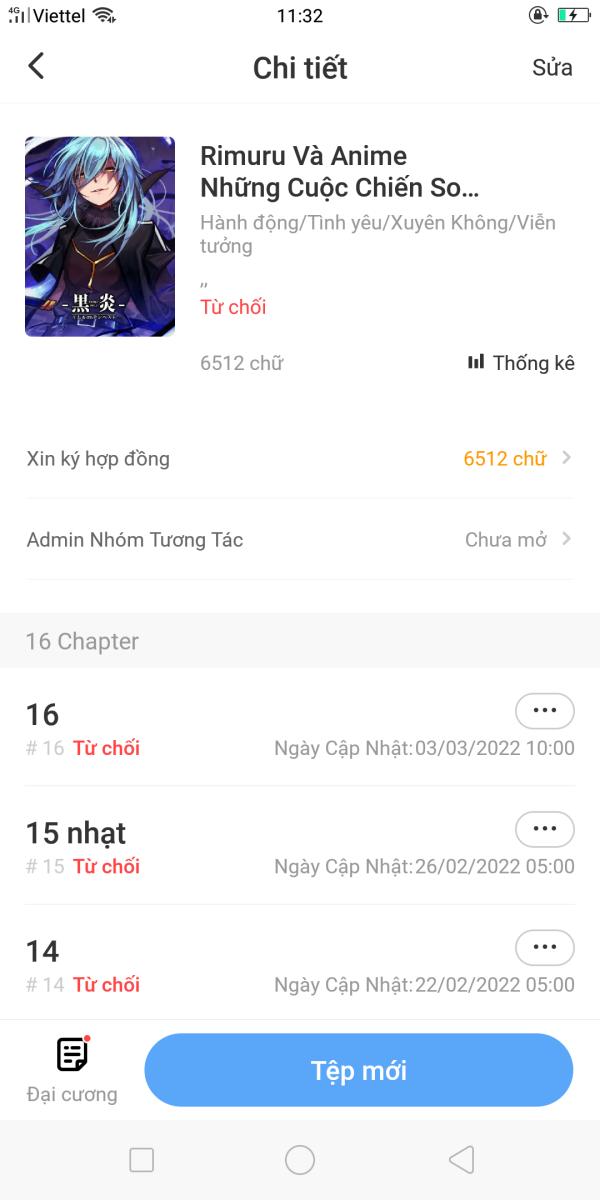This screenshot has width=600, height=1200.
Task: Open the Xin ký hợp đồng row
Action: coord(300,459)
